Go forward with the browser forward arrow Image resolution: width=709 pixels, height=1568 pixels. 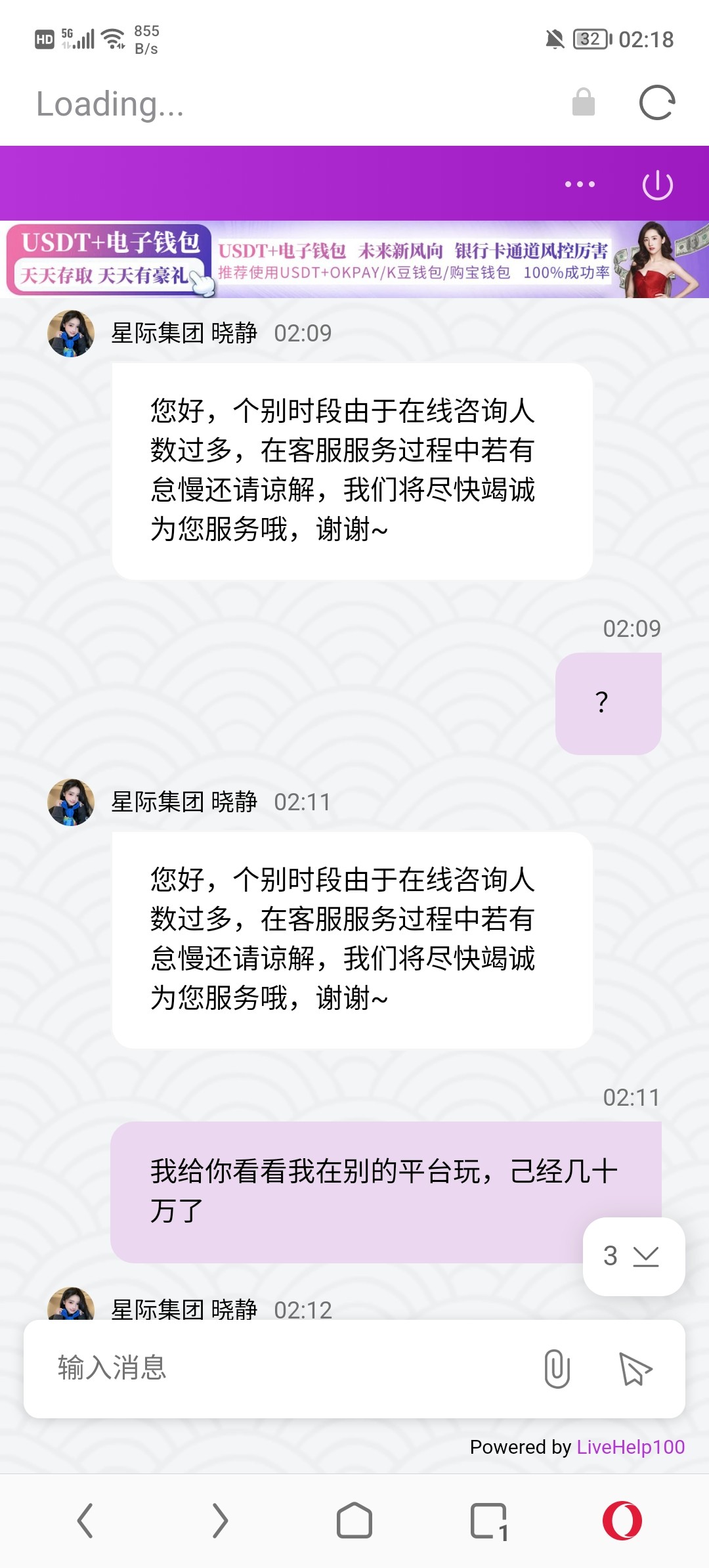(221, 1521)
